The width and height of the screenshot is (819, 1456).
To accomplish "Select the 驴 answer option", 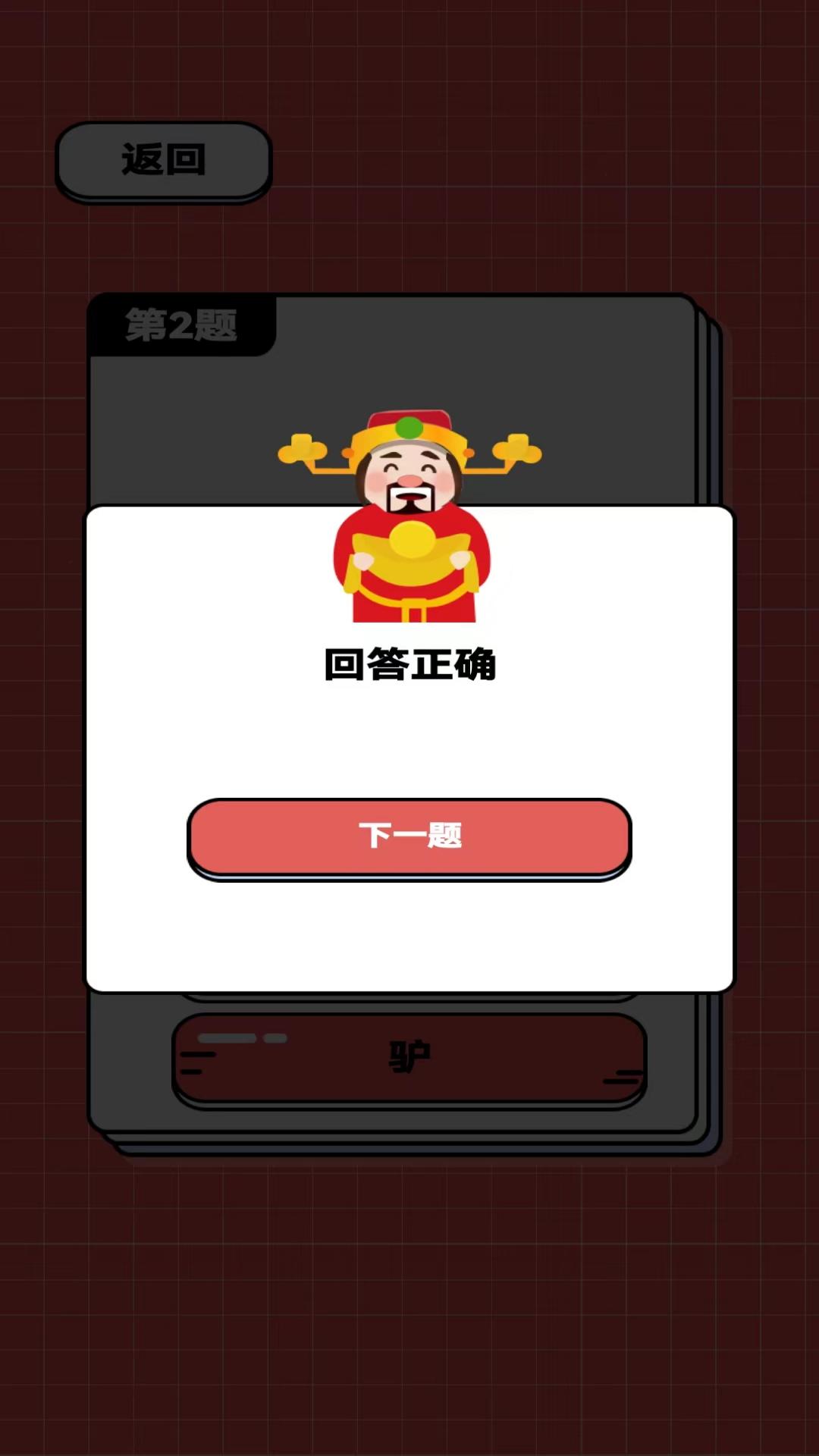I will (x=409, y=1059).
